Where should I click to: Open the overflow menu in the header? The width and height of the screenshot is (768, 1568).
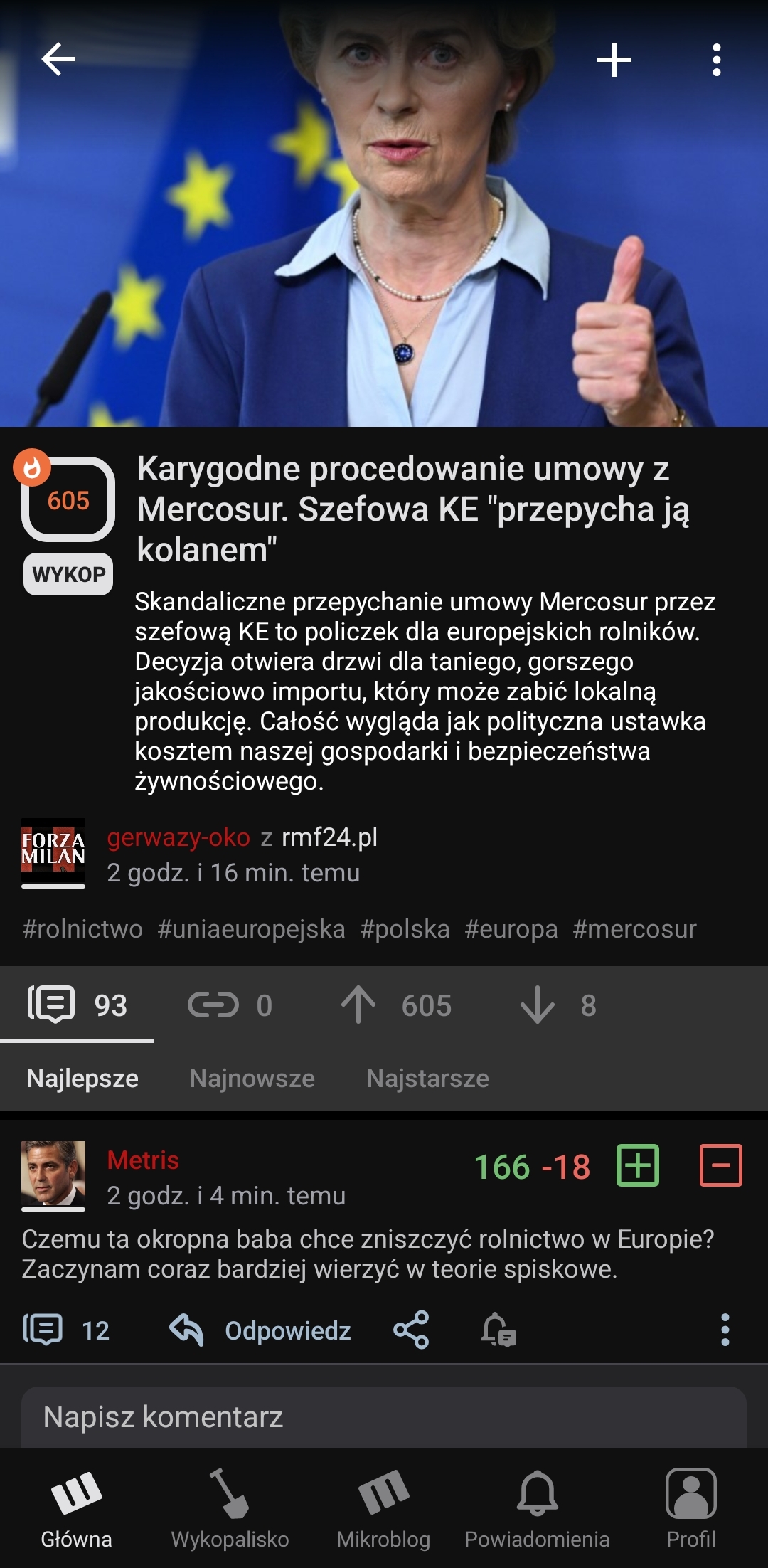click(716, 59)
